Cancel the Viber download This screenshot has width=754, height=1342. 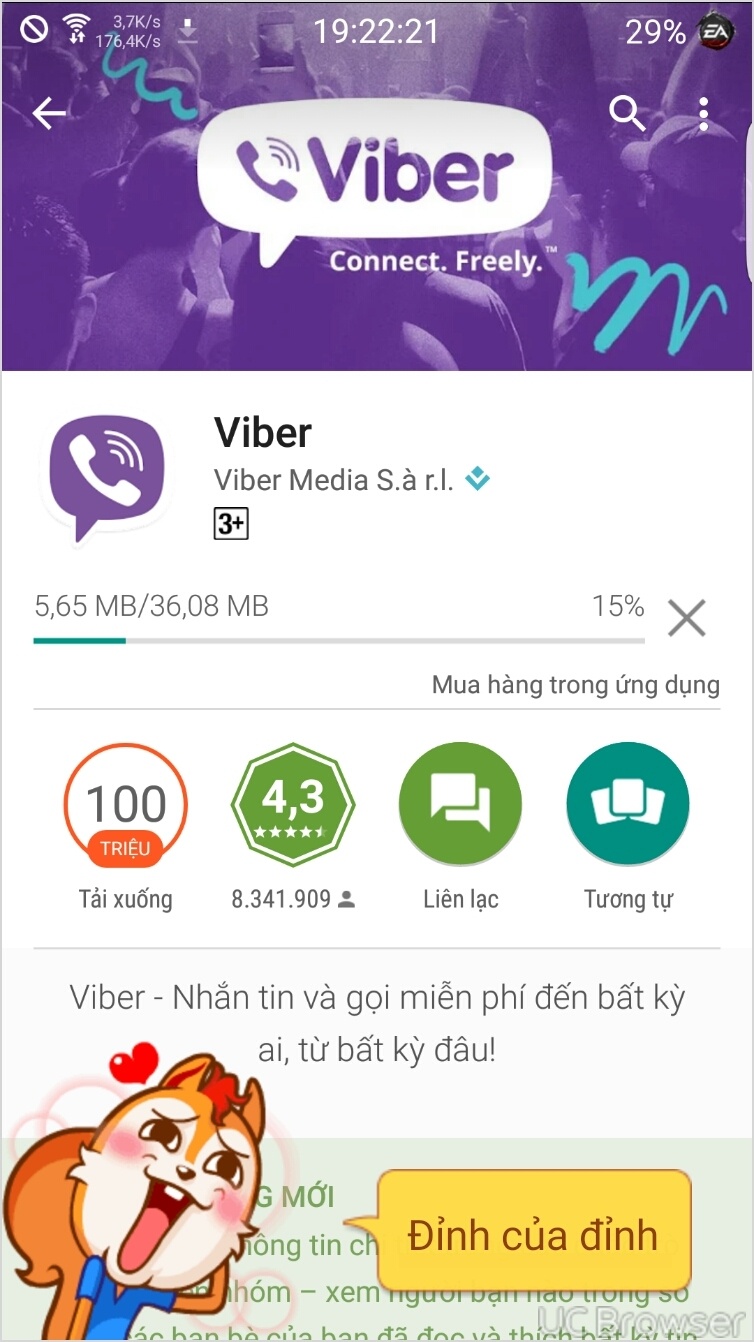coord(687,618)
